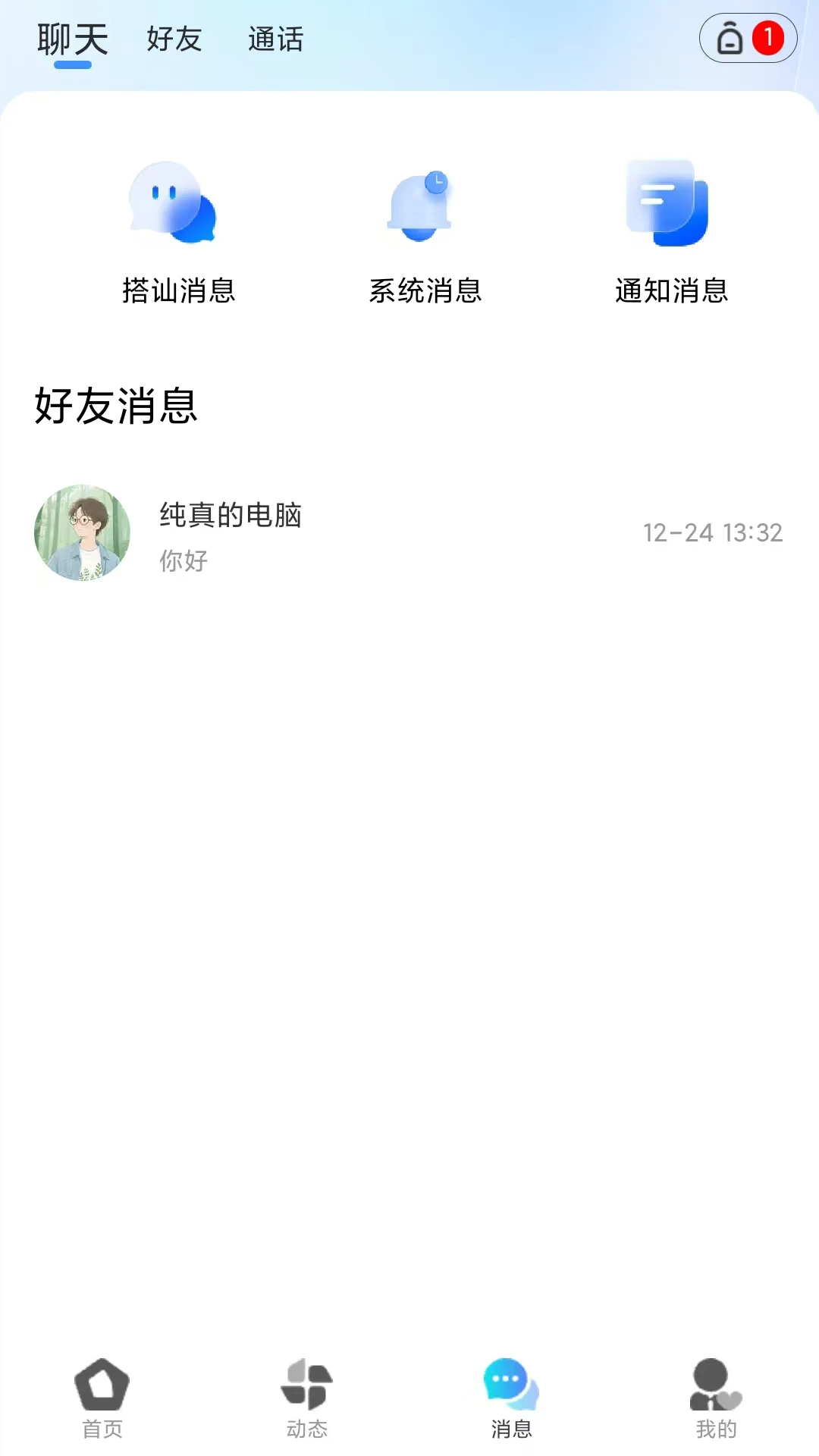Tap the message preview text 你好
This screenshot has width=819, height=1456.
[181, 561]
